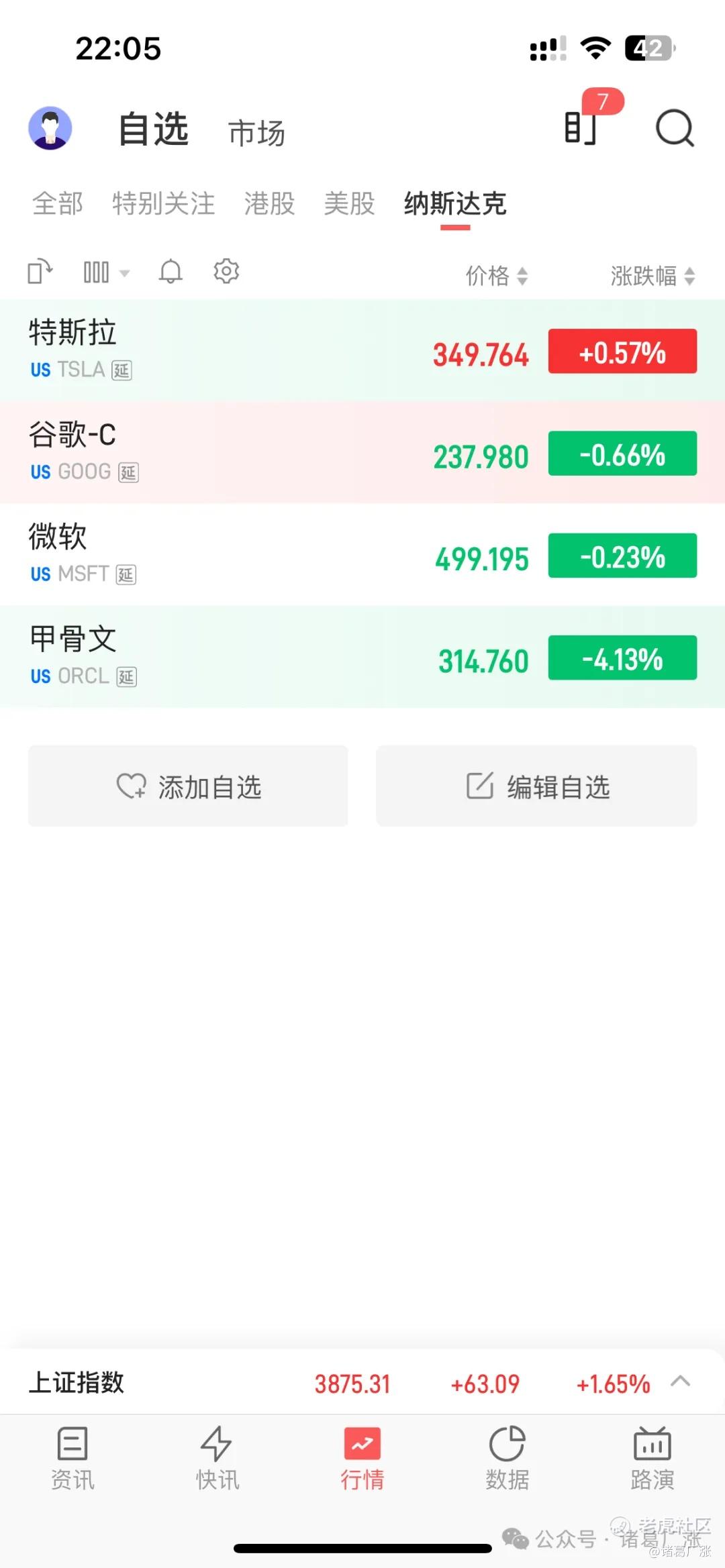Open the column layout dropdown
Image resolution: width=725 pixels, height=1568 pixels.
(x=106, y=272)
